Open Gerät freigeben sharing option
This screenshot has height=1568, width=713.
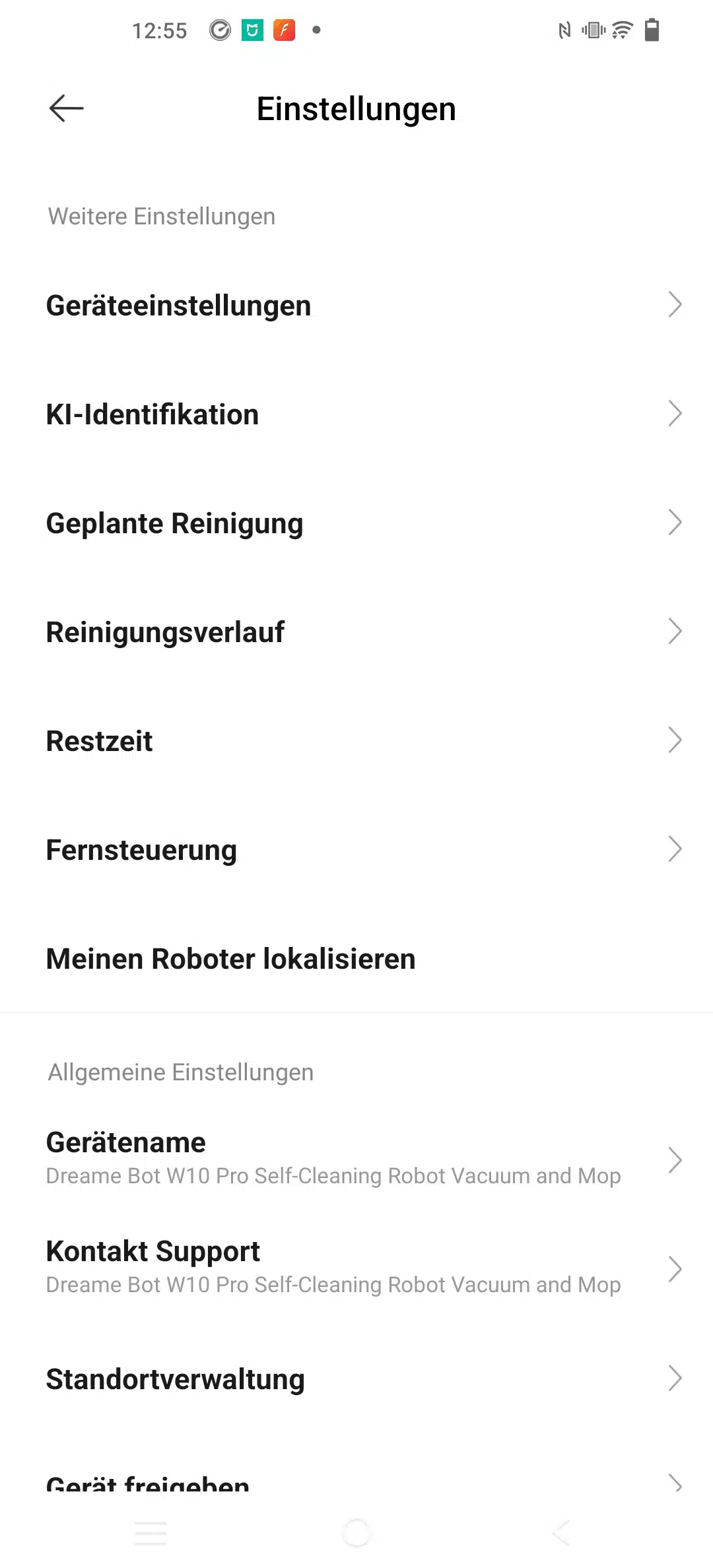click(356, 1485)
